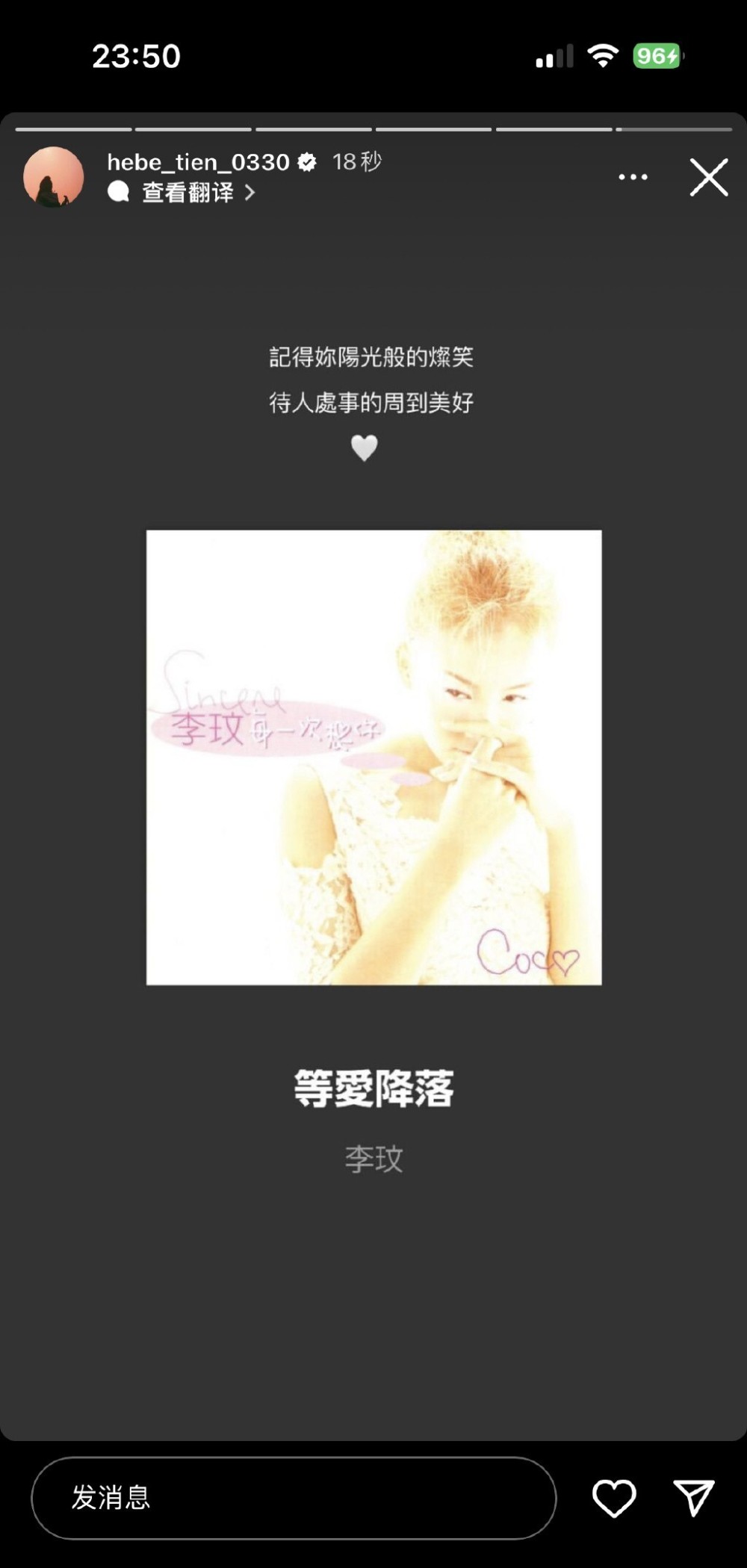Like this story with the heart

(614, 1497)
